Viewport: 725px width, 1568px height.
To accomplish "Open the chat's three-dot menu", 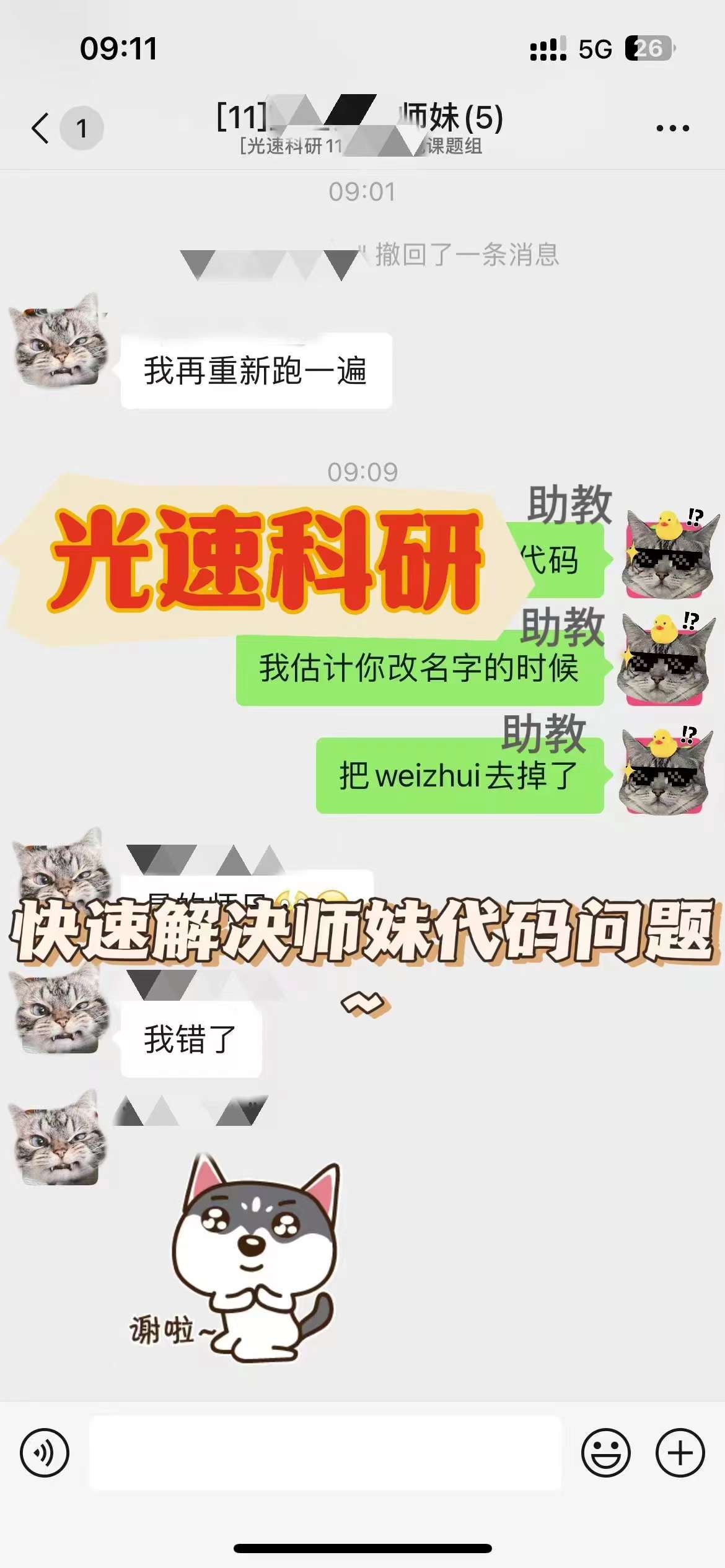I will tap(672, 128).
